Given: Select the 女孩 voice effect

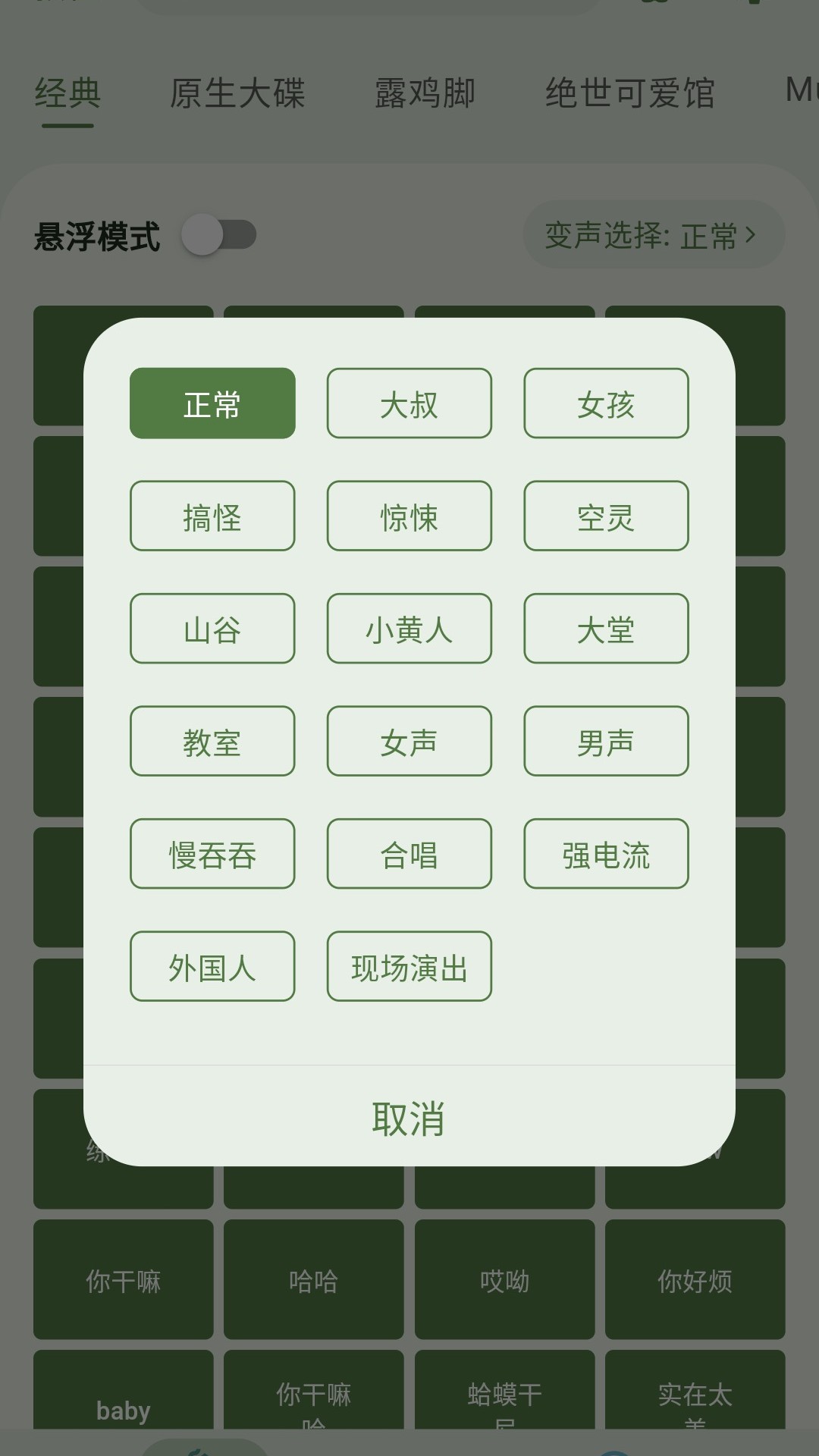Looking at the screenshot, I should pos(605,403).
